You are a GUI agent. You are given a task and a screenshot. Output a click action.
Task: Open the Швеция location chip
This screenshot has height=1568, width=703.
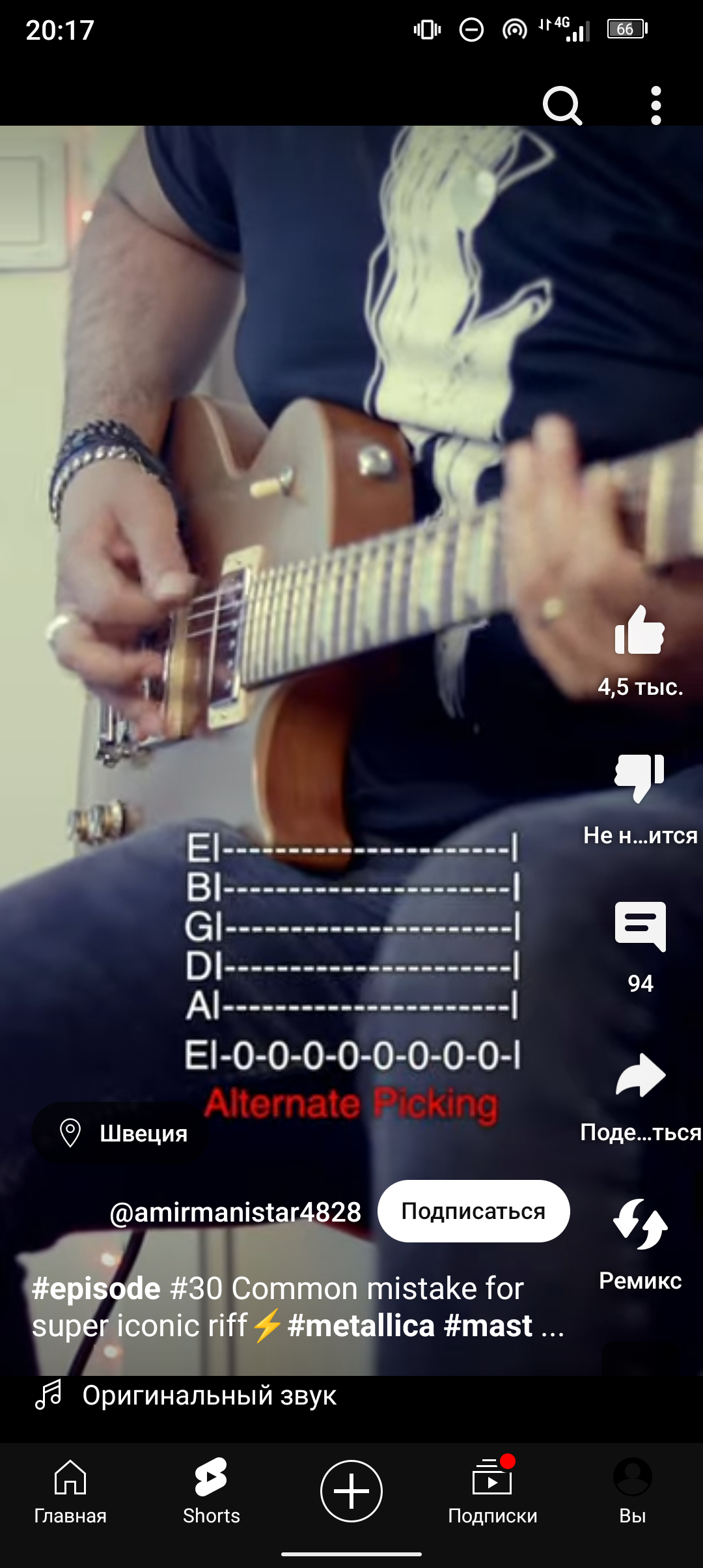click(x=122, y=1133)
